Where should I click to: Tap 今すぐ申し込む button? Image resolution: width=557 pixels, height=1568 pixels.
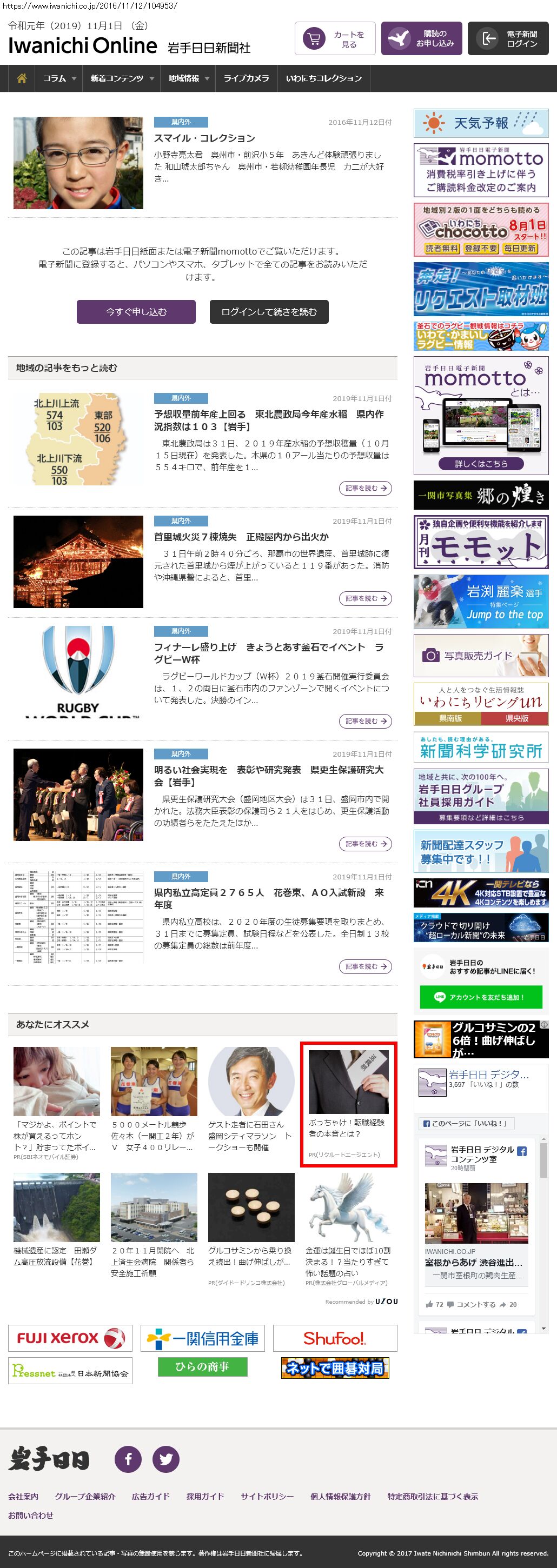tap(136, 312)
